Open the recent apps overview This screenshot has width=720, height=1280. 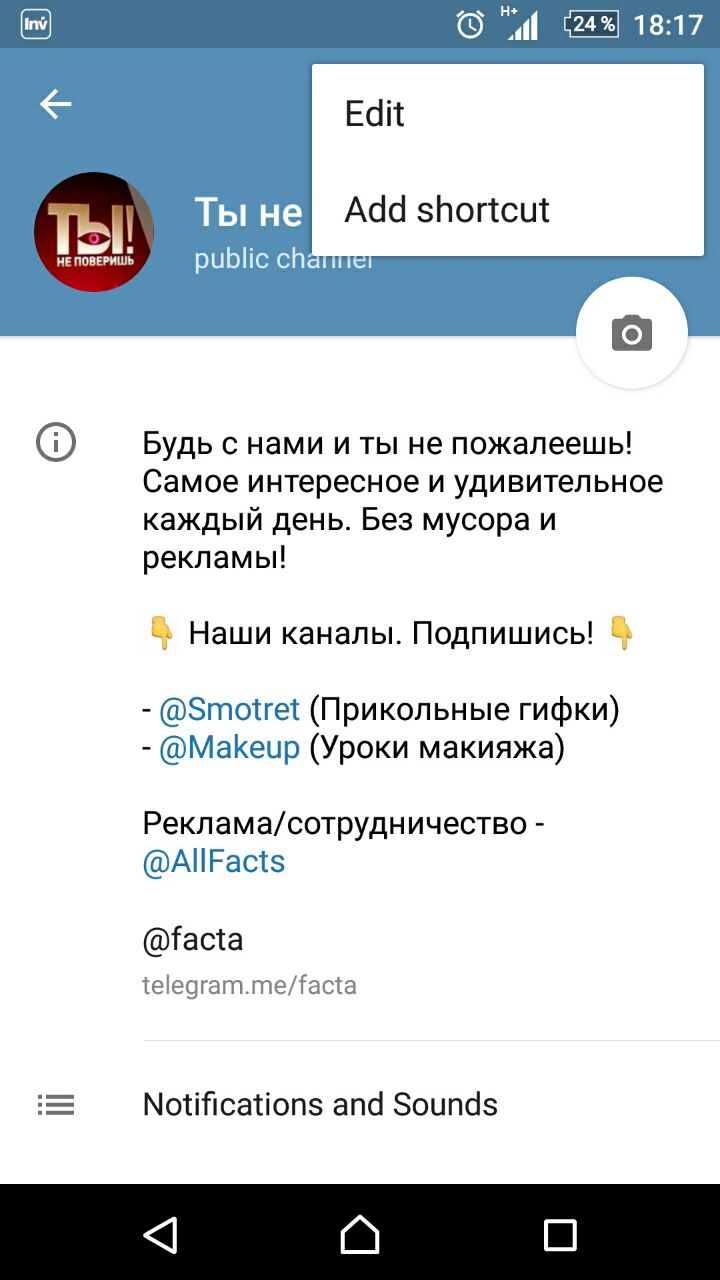tap(560, 1235)
